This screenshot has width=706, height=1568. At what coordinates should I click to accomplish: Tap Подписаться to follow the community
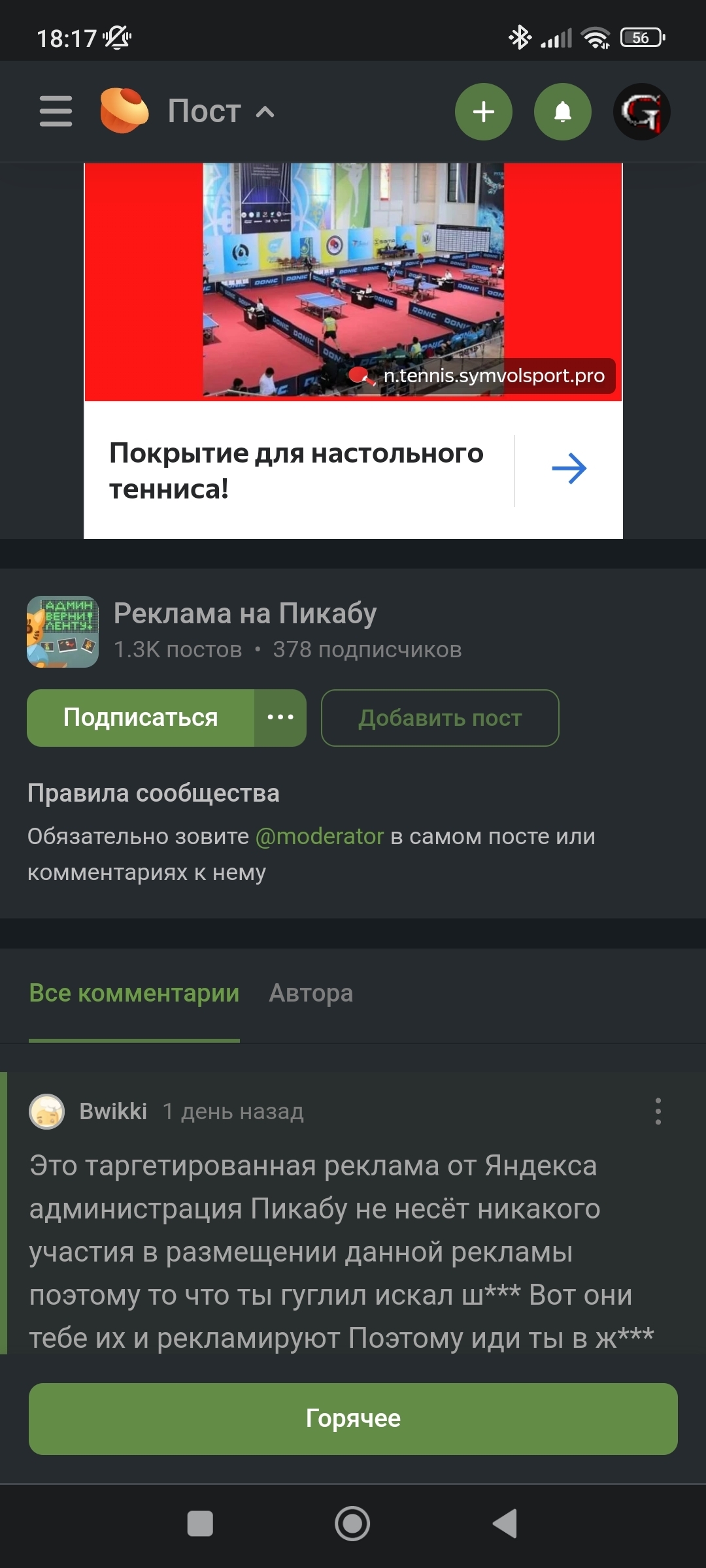pos(141,718)
